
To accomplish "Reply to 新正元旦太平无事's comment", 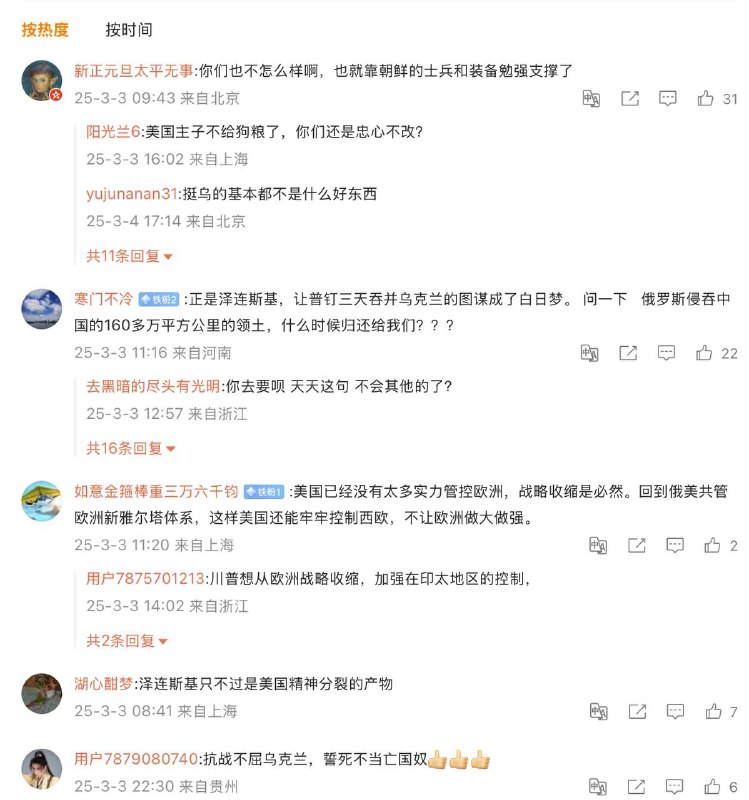I will (x=667, y=98).
